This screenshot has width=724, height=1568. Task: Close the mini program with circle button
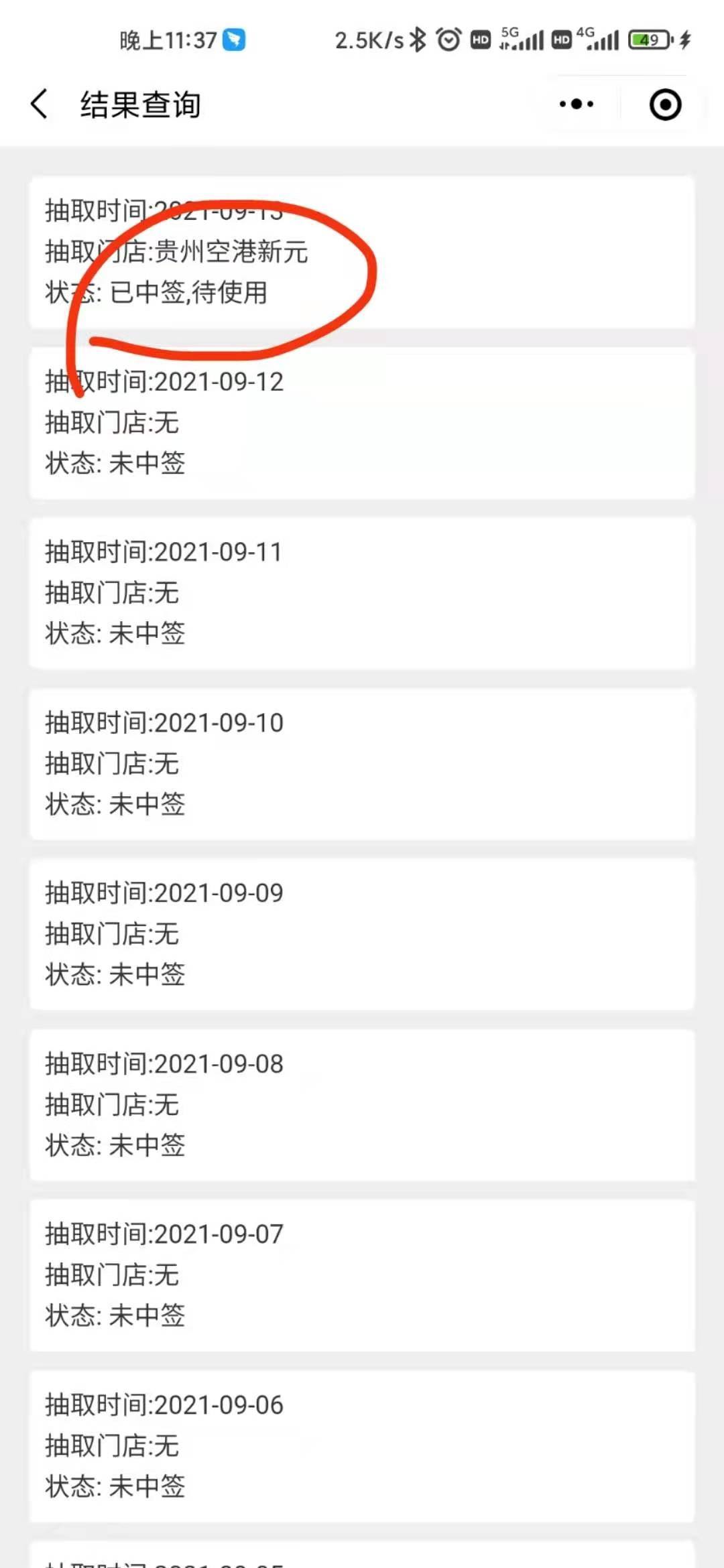click(x=665, y=105)
